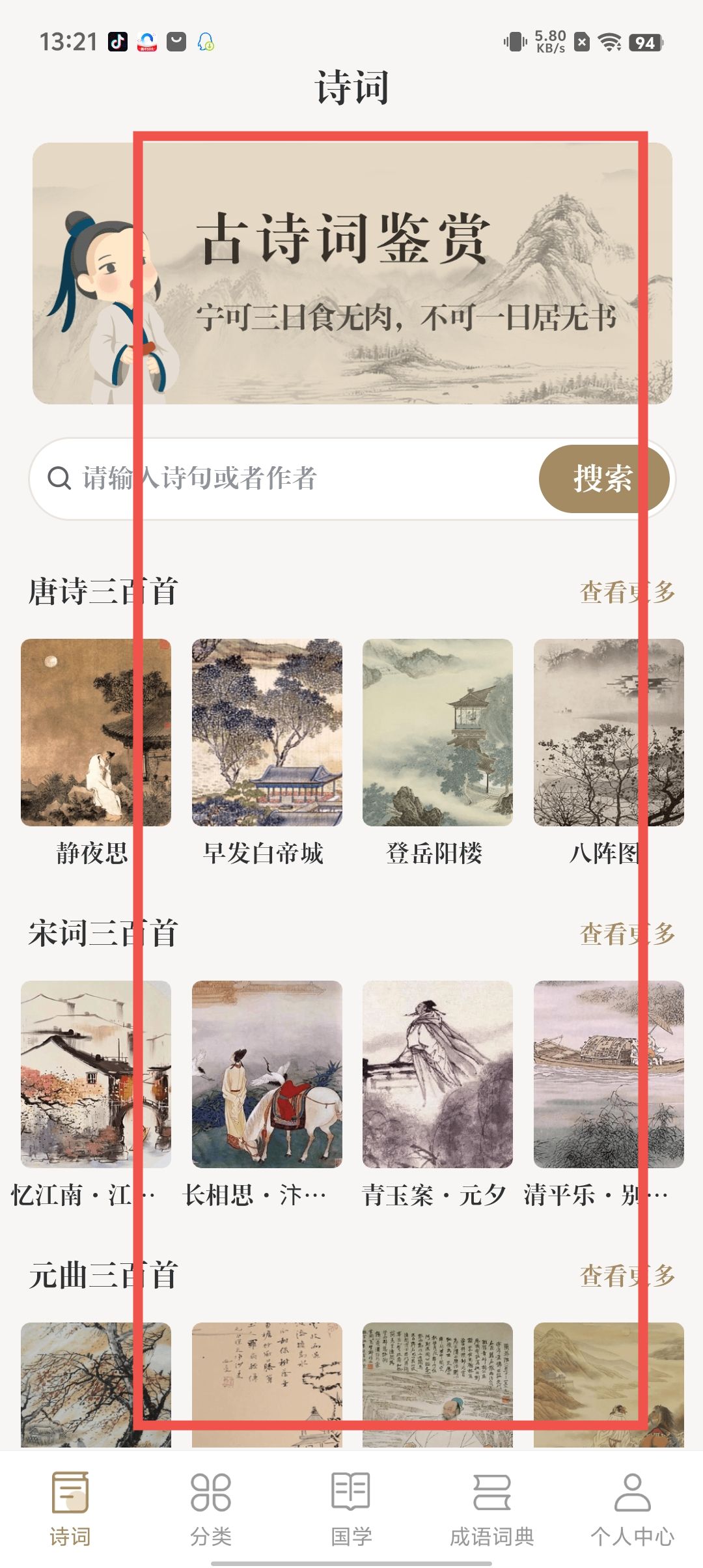View more of 宋词三百首
Image resolution: width=703 pixels, height=1568 pixels.
coord(627,934)
